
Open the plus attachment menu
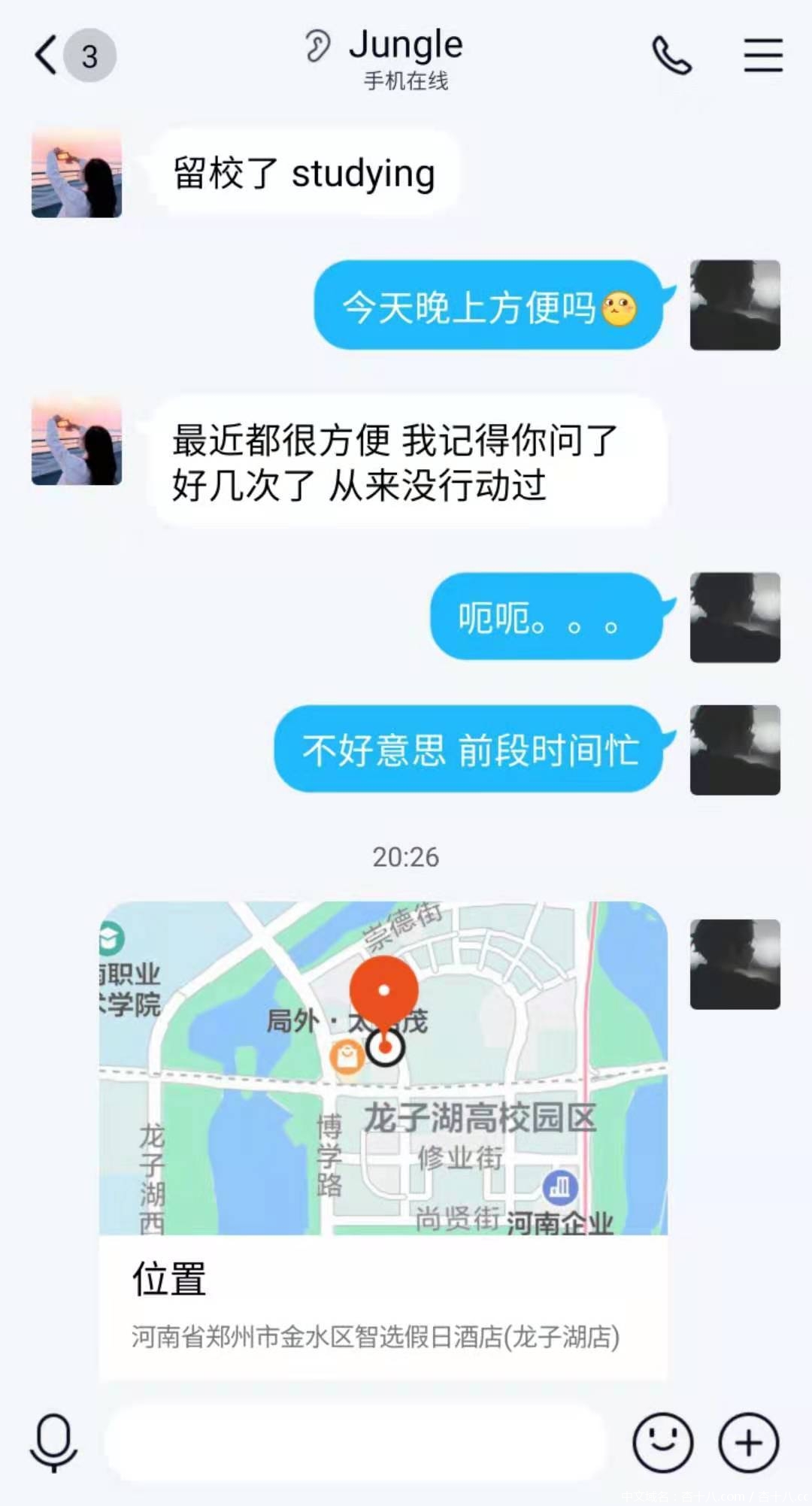[x=749, y=1442]
